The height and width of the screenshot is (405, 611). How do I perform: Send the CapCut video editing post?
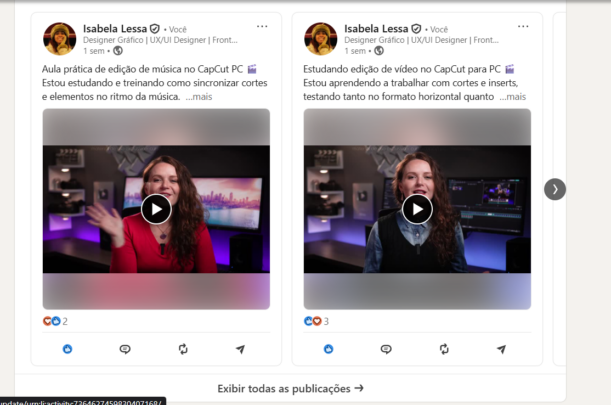pyautogui.click(x=501, y=349)
